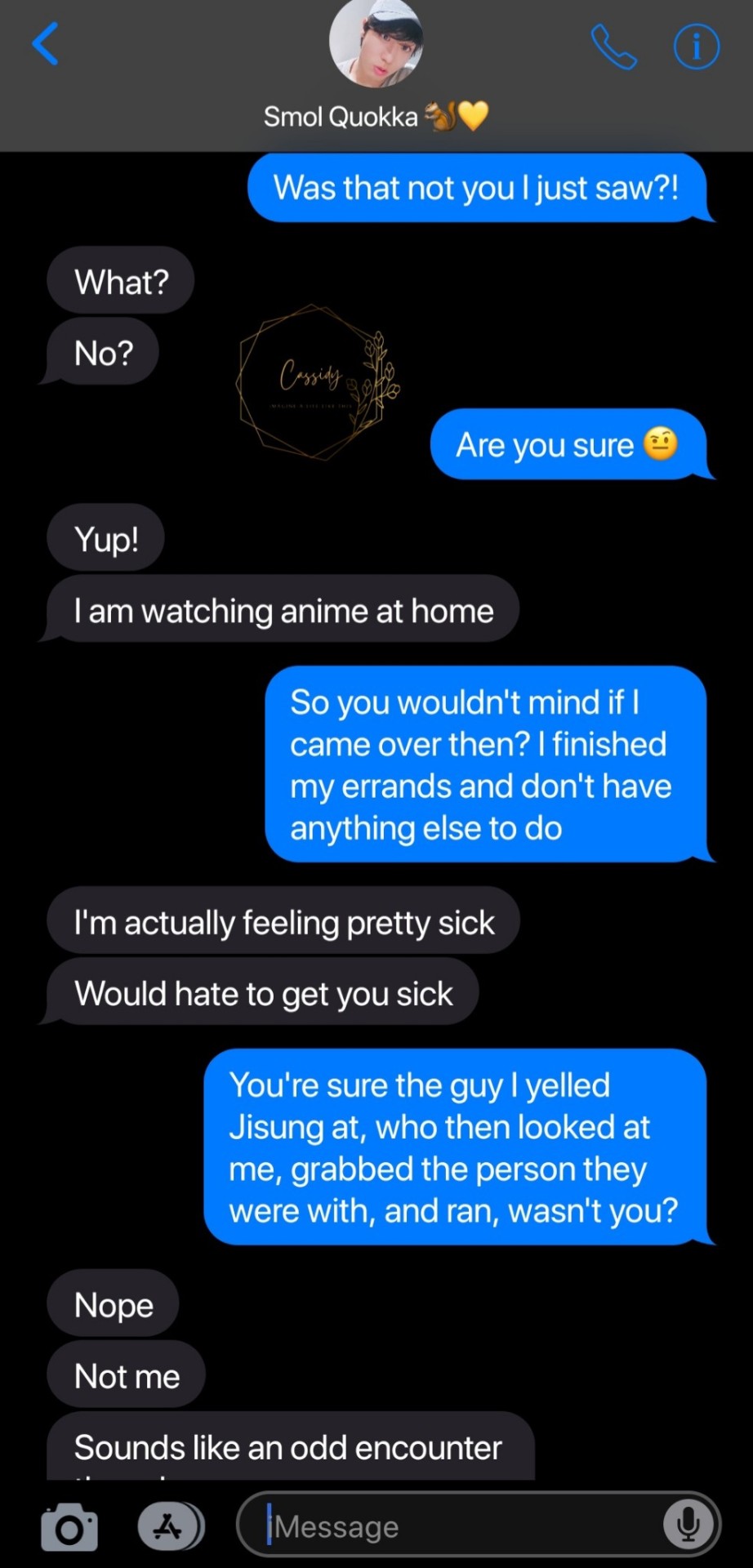Start a phone call with Smol Quokka
753x1568 pixels.
[613, 47]
